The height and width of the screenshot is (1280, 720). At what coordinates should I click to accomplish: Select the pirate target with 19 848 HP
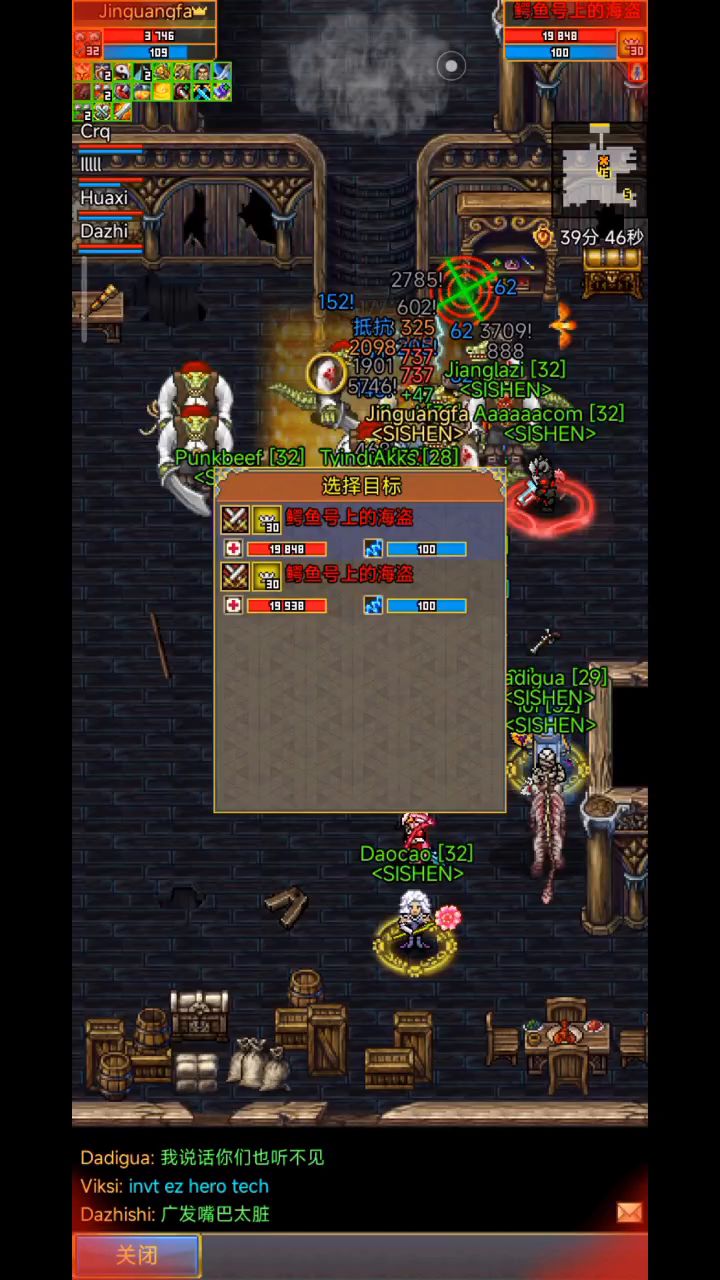click(x=360, y=532)
